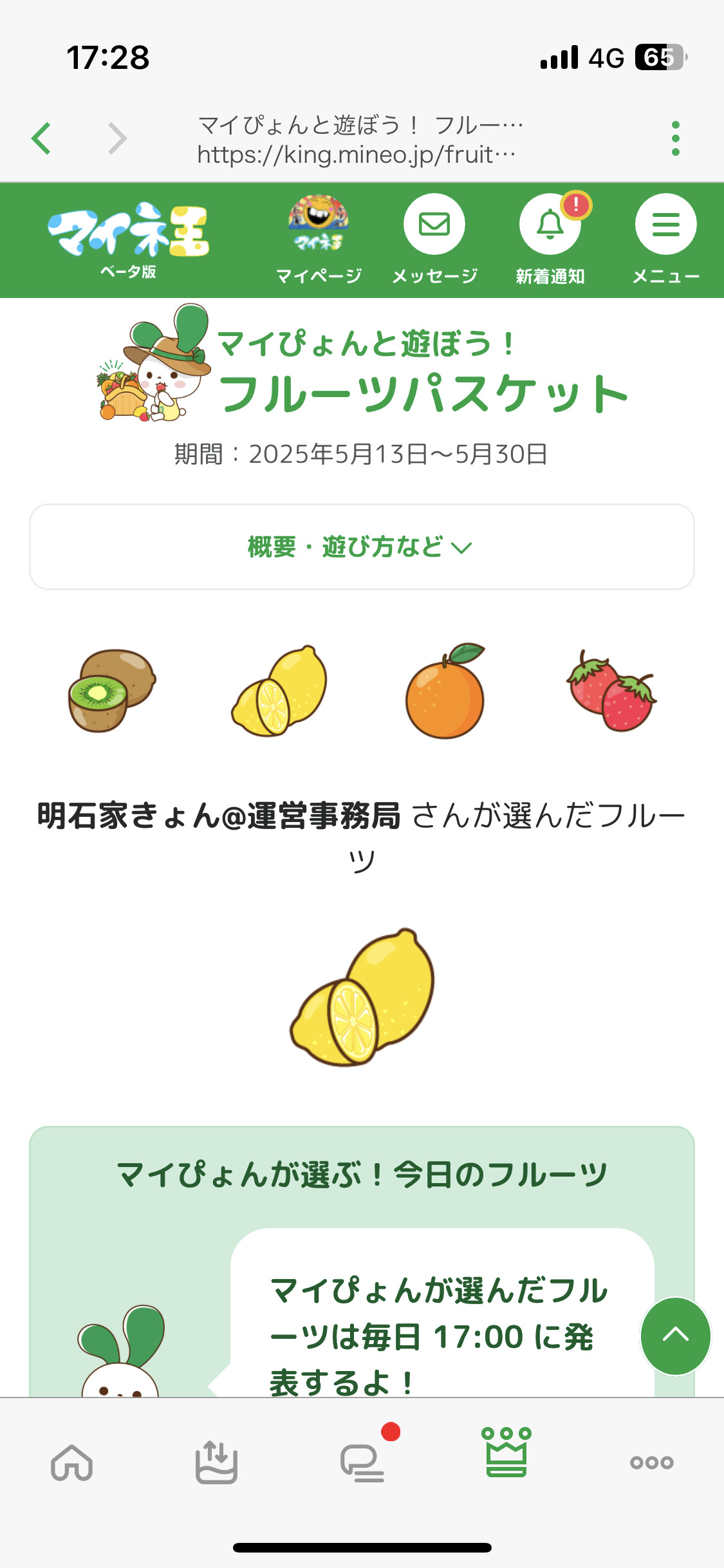Open the tray download tab
724x1568 pixels.
click(216, 1462)
